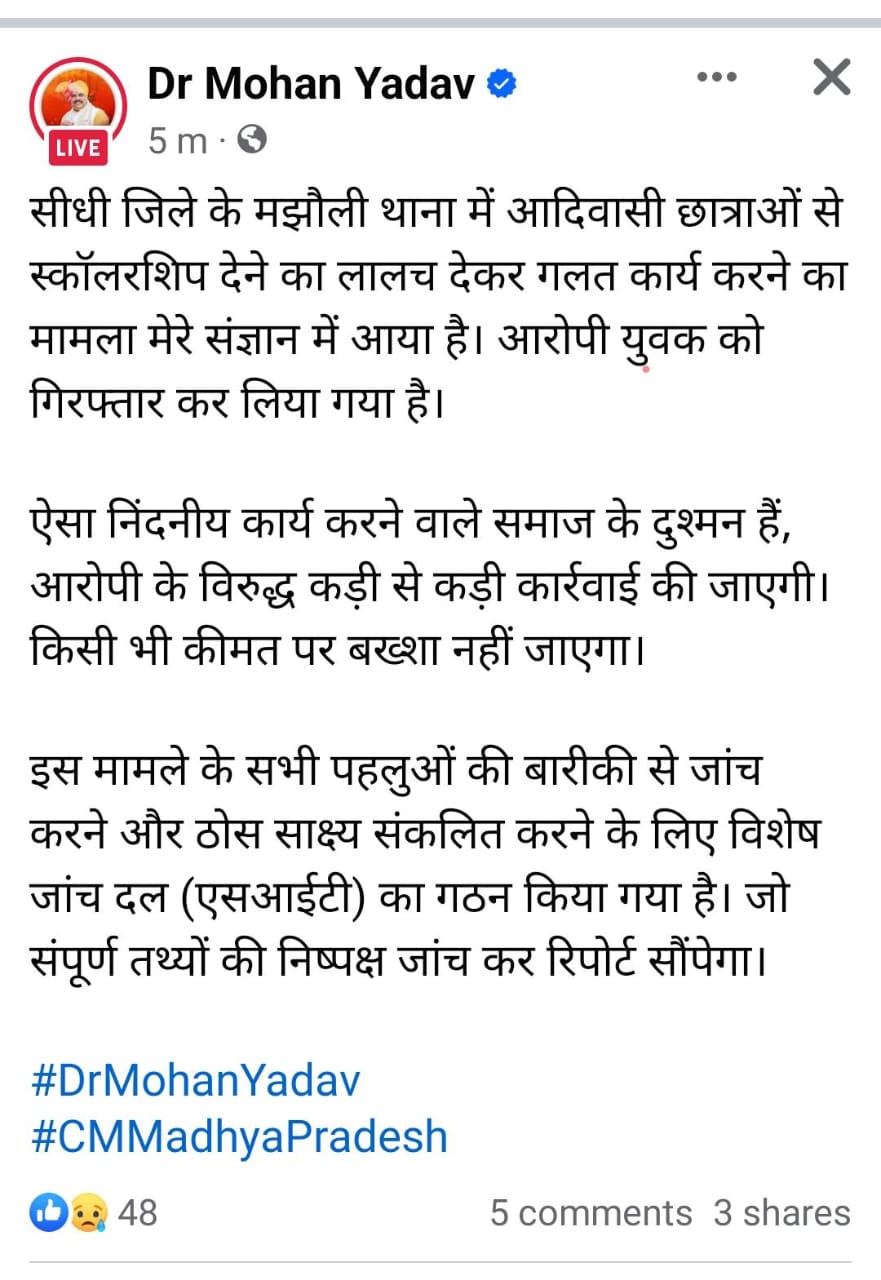881x1280 pixels.
Task: Open the #DrMohanYadav hashtag
Action: tap(195, 1081)
